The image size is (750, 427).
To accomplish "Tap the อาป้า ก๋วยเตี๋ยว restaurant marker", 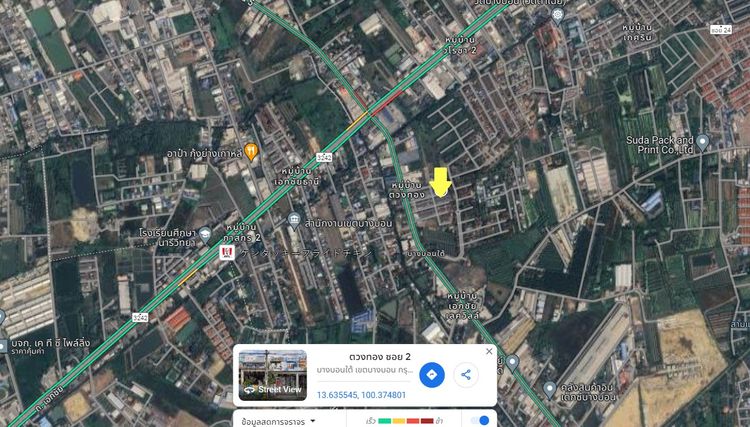I will tap(251, 151).
